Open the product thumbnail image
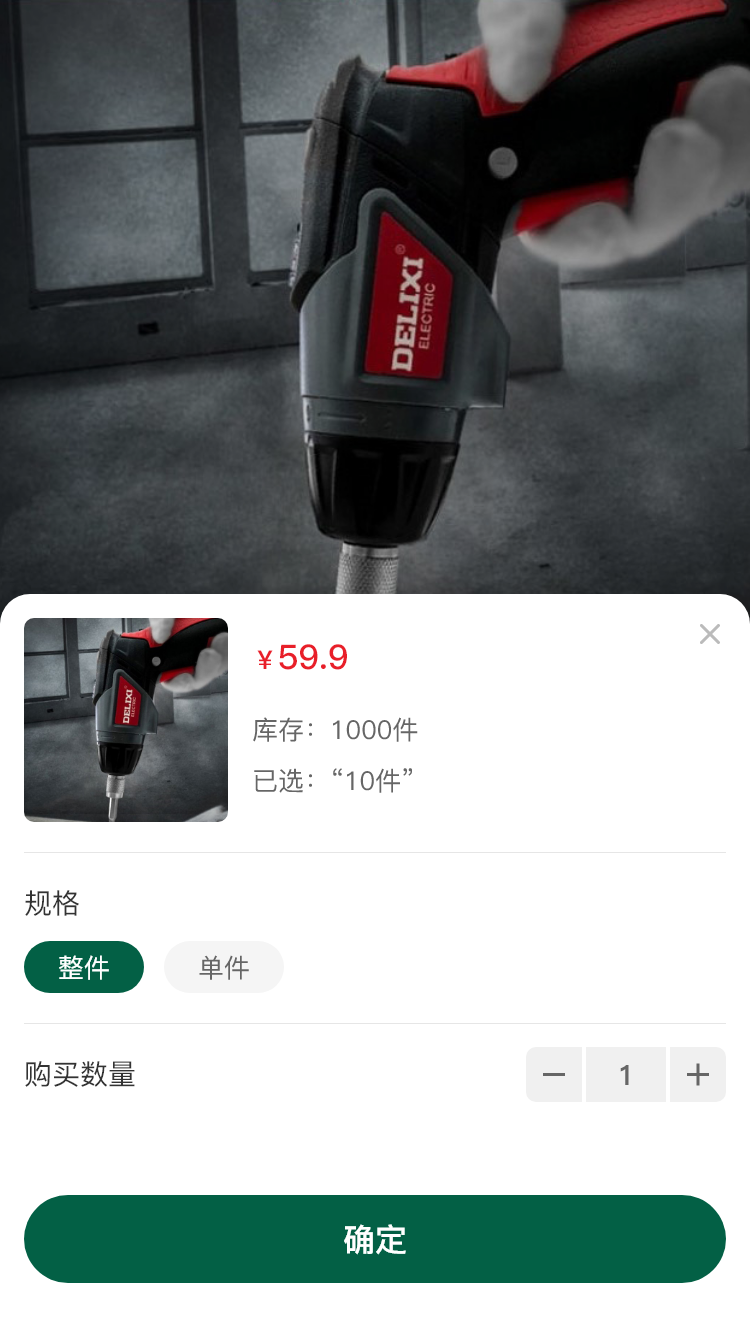Viewport: 750px width, 1334px height. pos(126,720)
